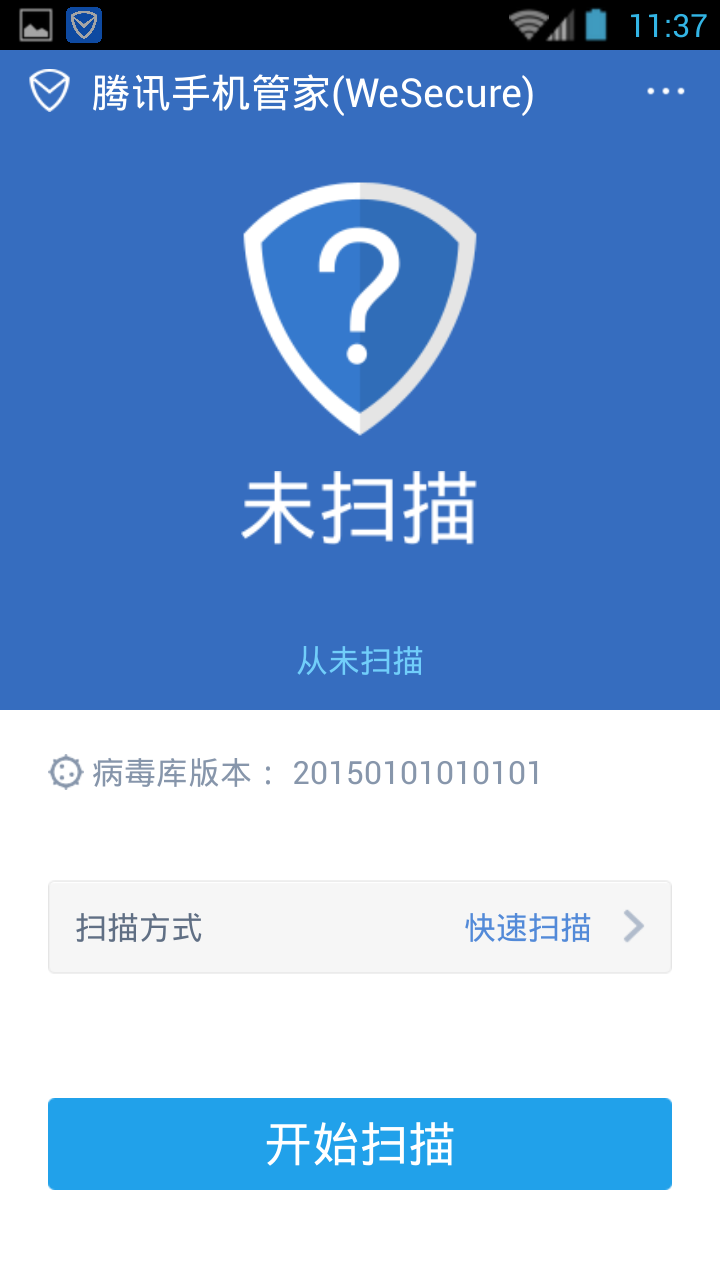Screen dimensions: 720x1280
Task: Open the overflow menu with three dots
Action: 665,91
